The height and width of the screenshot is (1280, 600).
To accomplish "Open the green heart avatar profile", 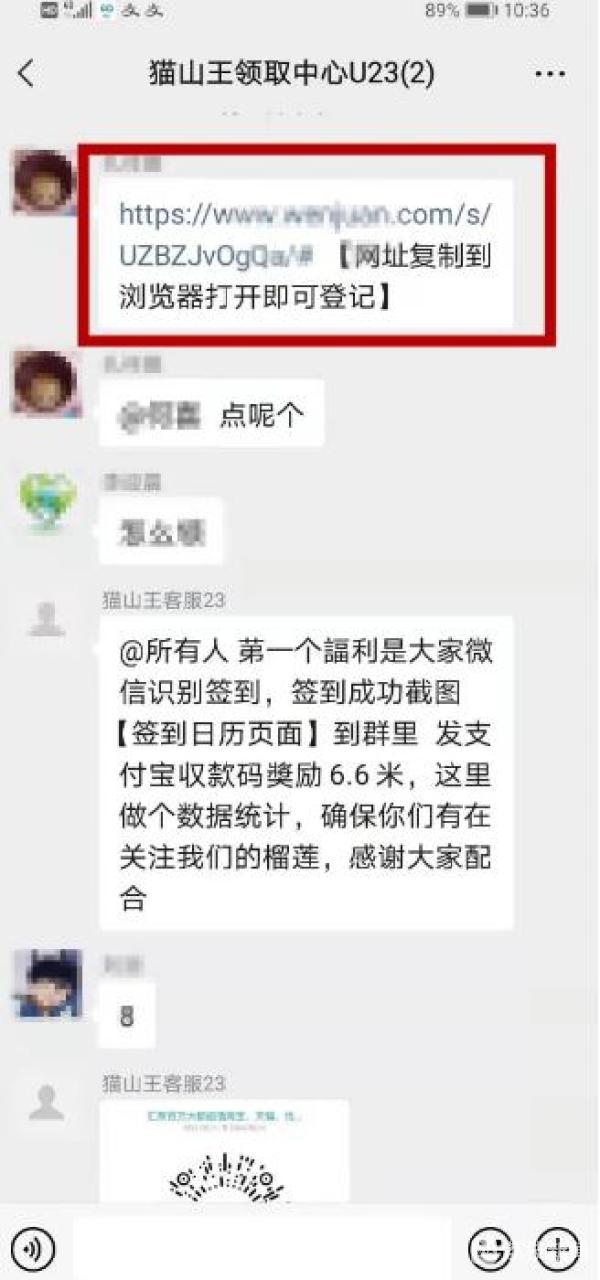I will (x=47, y=502).
